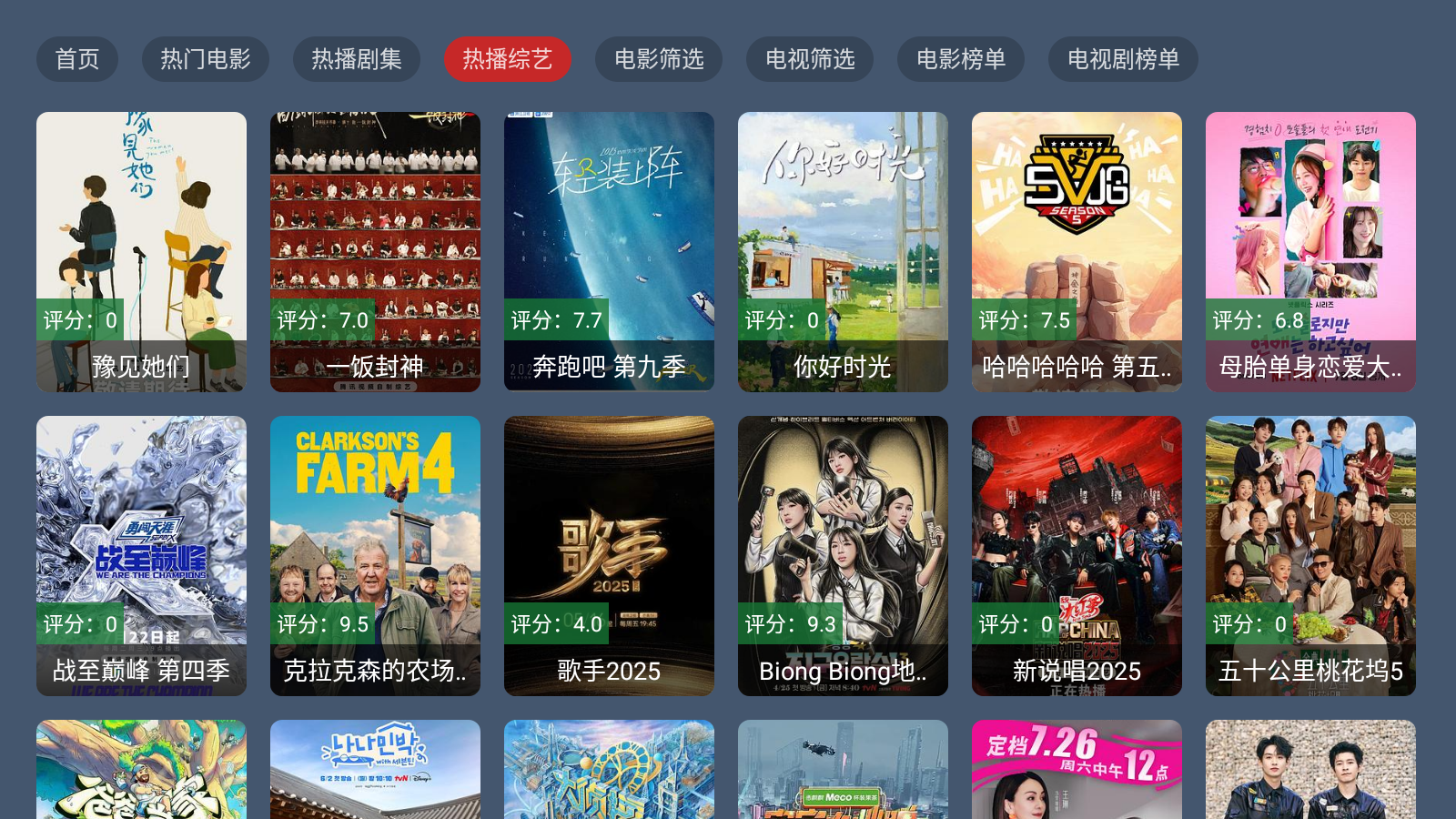Open 五十公里桃花坞5

(x=1310, y=556)
